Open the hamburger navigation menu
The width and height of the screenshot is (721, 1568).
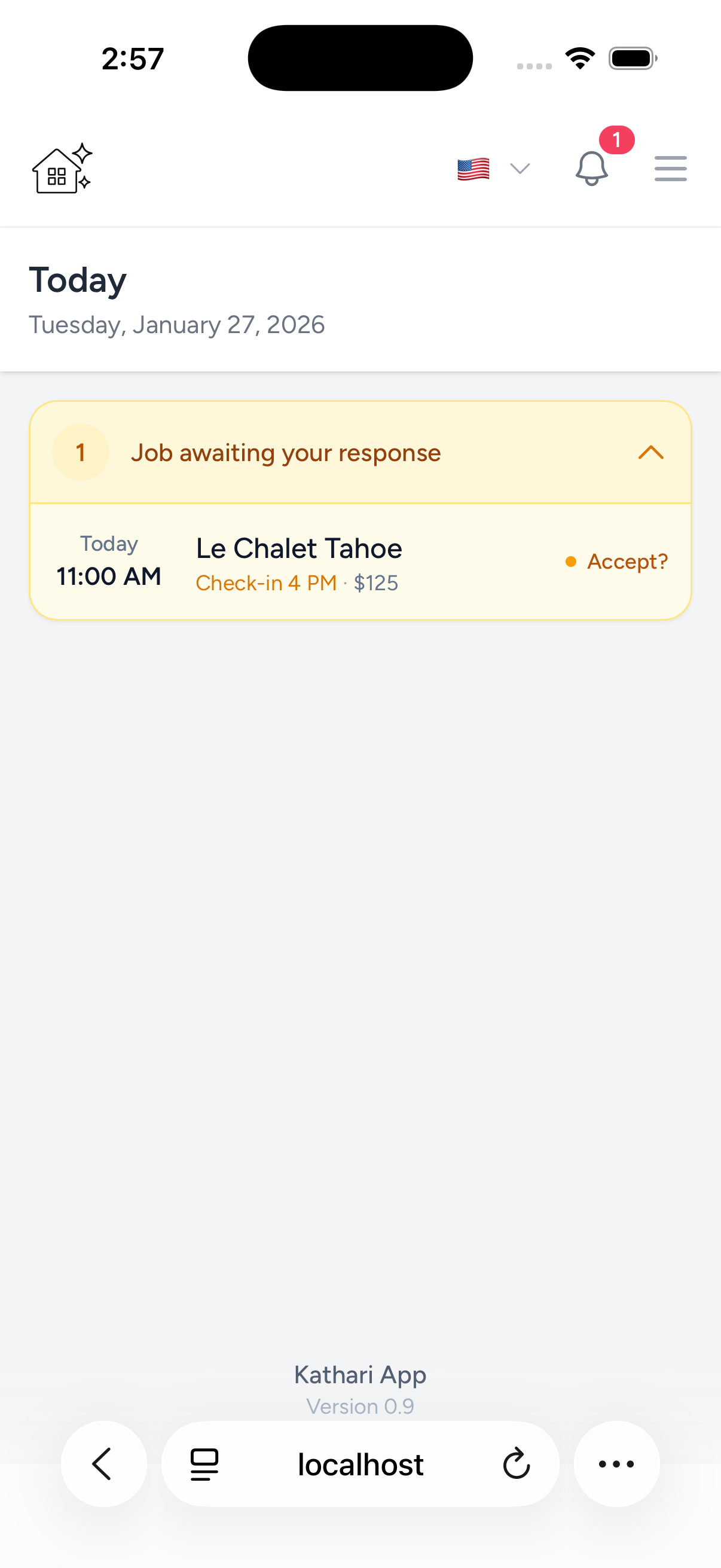671,169
